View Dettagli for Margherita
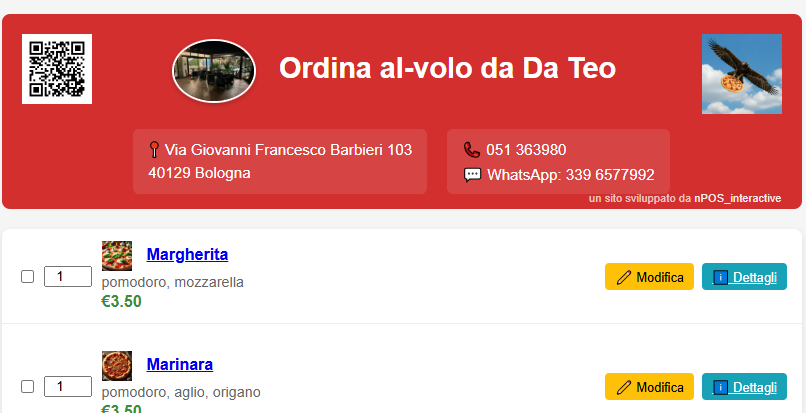Viewport: 806px width, 413px height. (744, 277)
